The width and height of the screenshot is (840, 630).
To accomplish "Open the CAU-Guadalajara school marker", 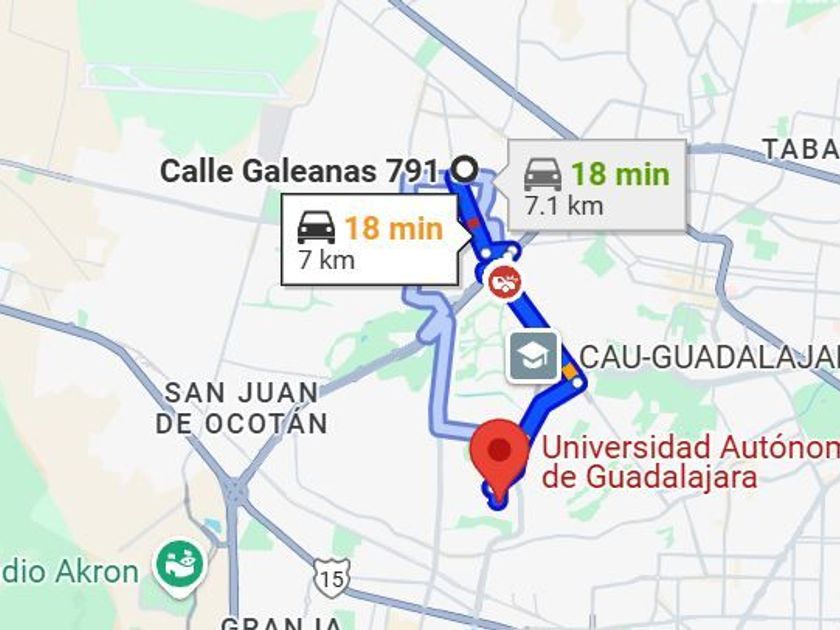I will (x=533, y=356).
